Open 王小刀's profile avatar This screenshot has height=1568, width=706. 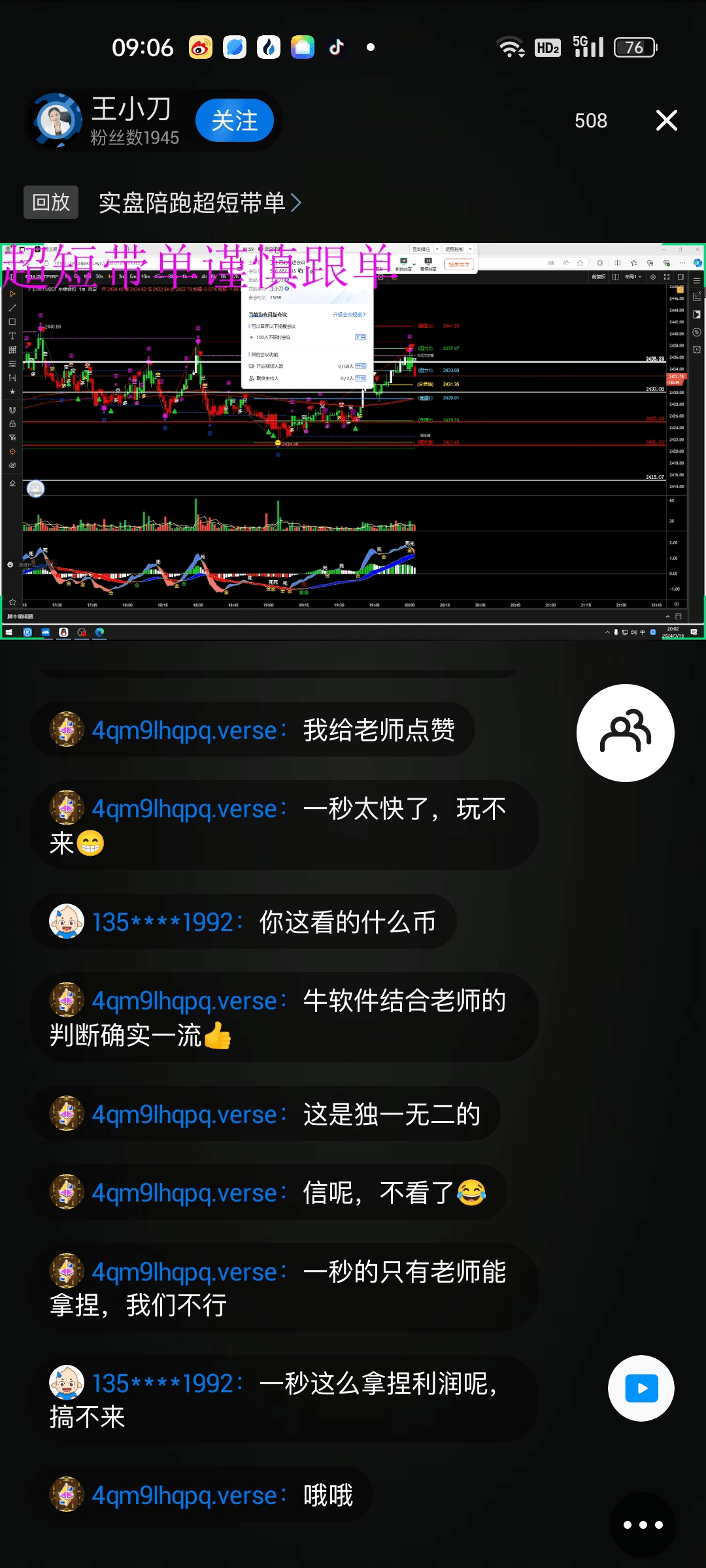57,120
